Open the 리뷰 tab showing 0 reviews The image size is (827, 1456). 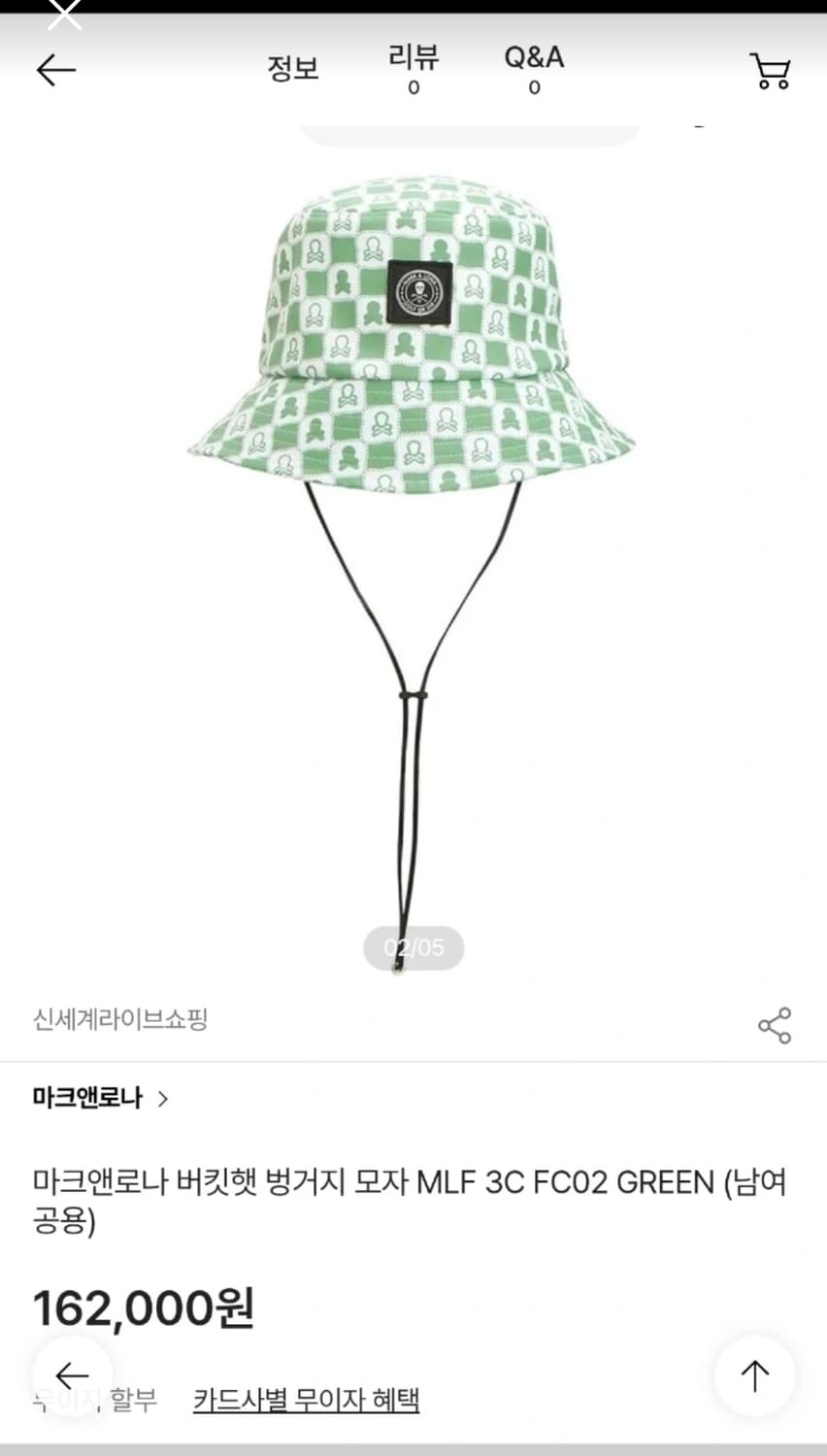pyautogui.click(x=413, y=68)
